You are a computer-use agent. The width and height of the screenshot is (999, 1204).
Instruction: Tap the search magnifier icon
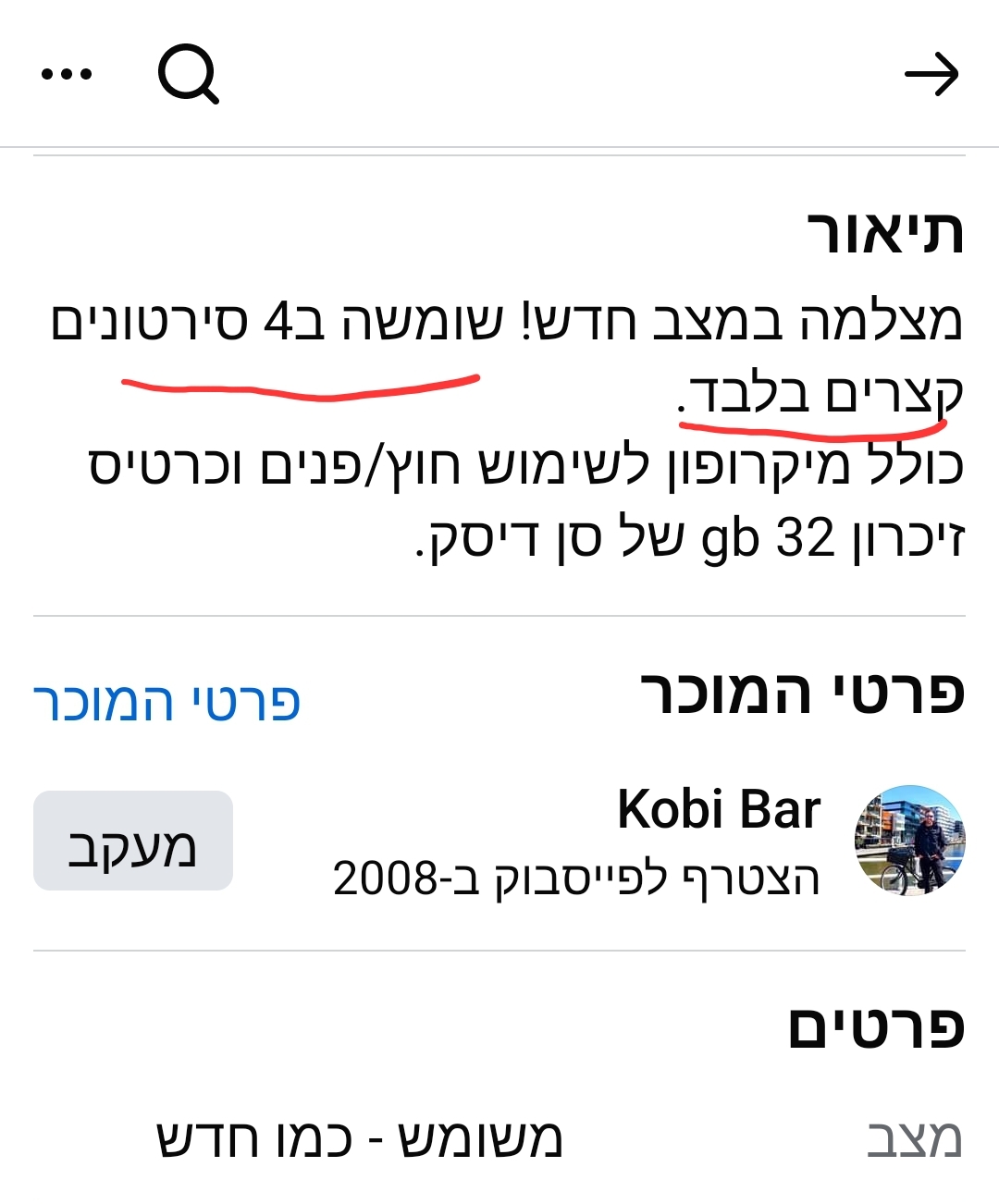pyautogui.click(x=189, y=74)
